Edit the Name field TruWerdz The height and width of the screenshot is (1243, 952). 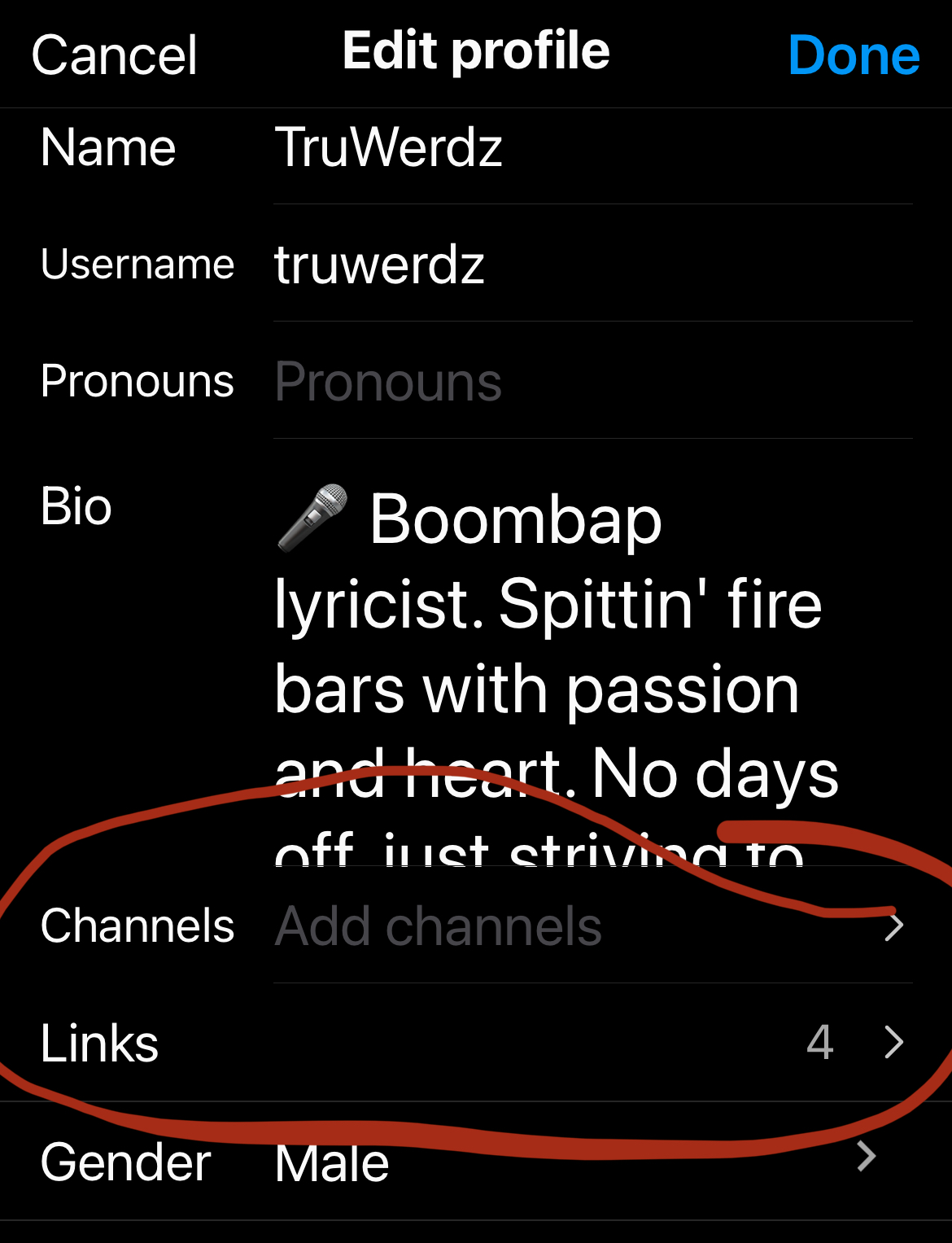tap(389, 148)
